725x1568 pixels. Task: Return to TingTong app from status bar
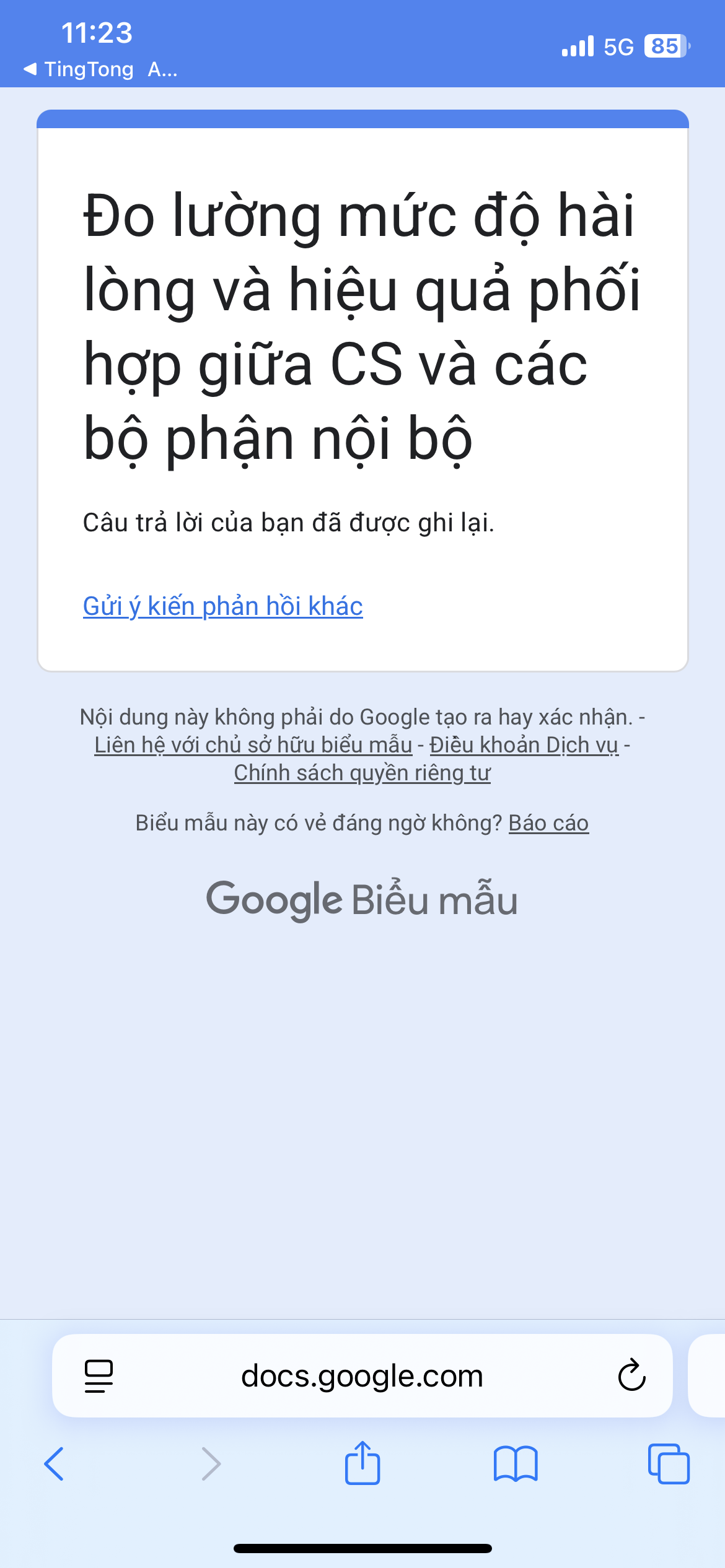coord(79,69)
